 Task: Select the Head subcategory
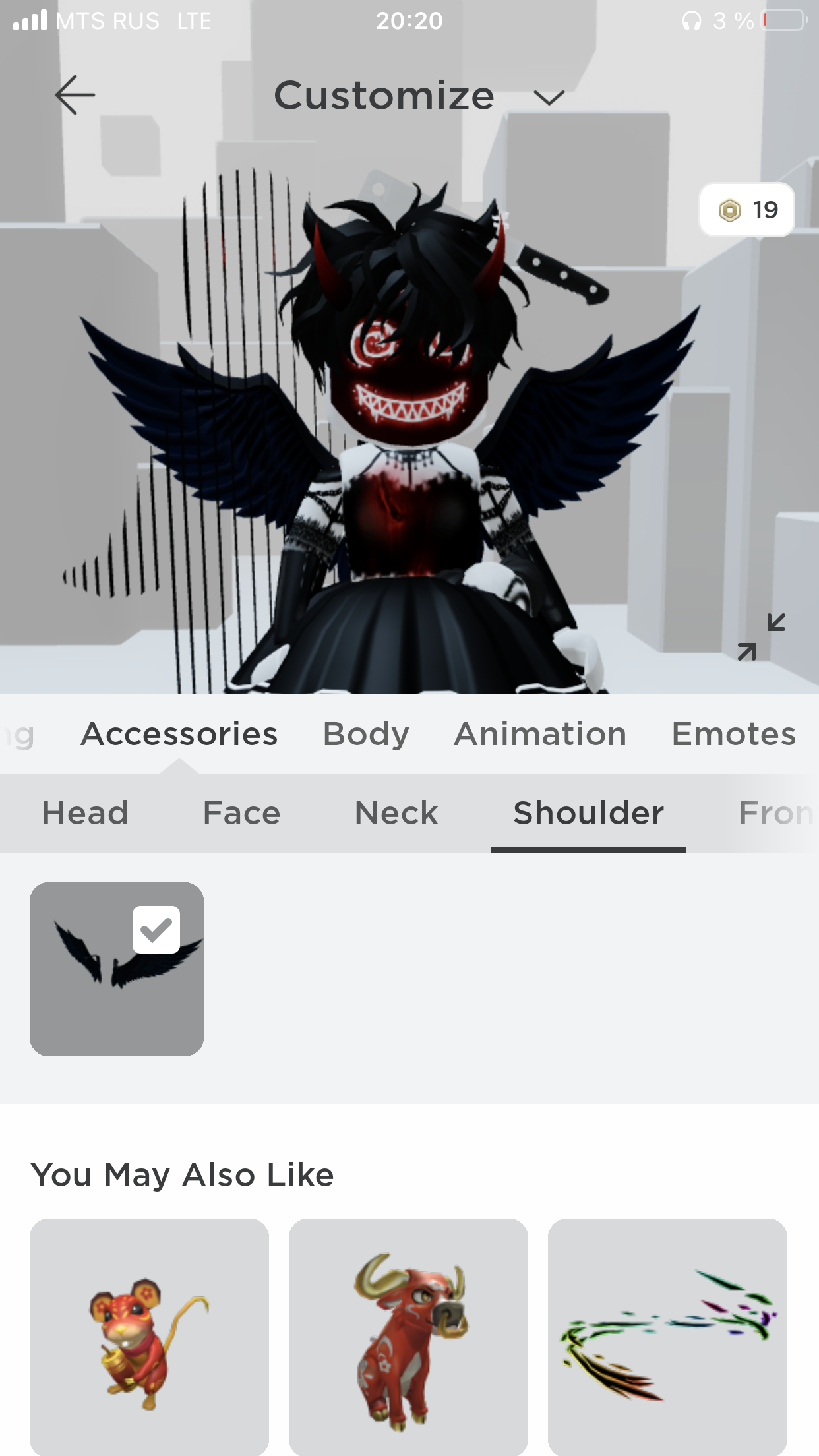tap(85, 813)
